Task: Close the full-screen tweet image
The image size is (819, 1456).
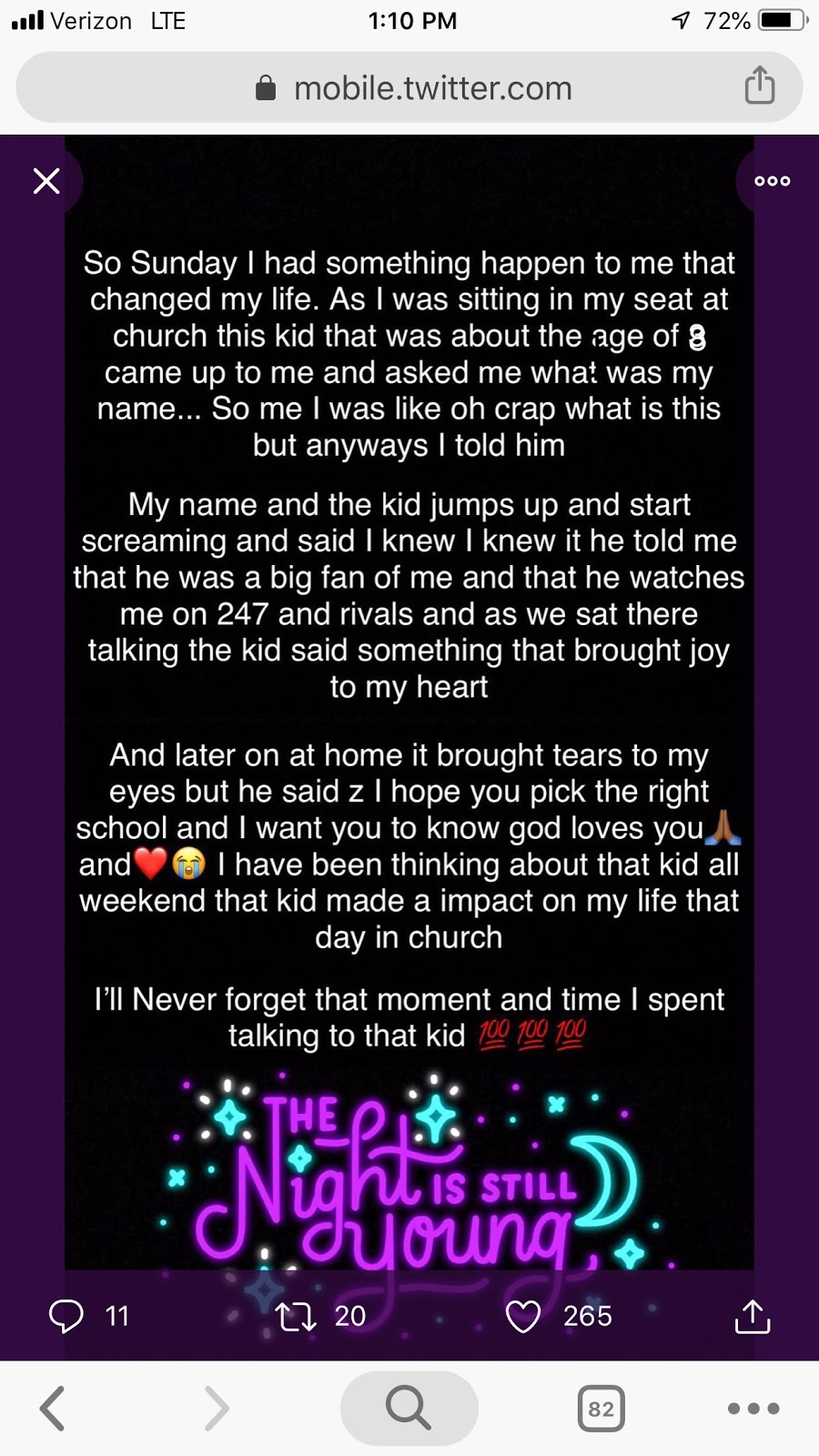Action: point(46,181)
